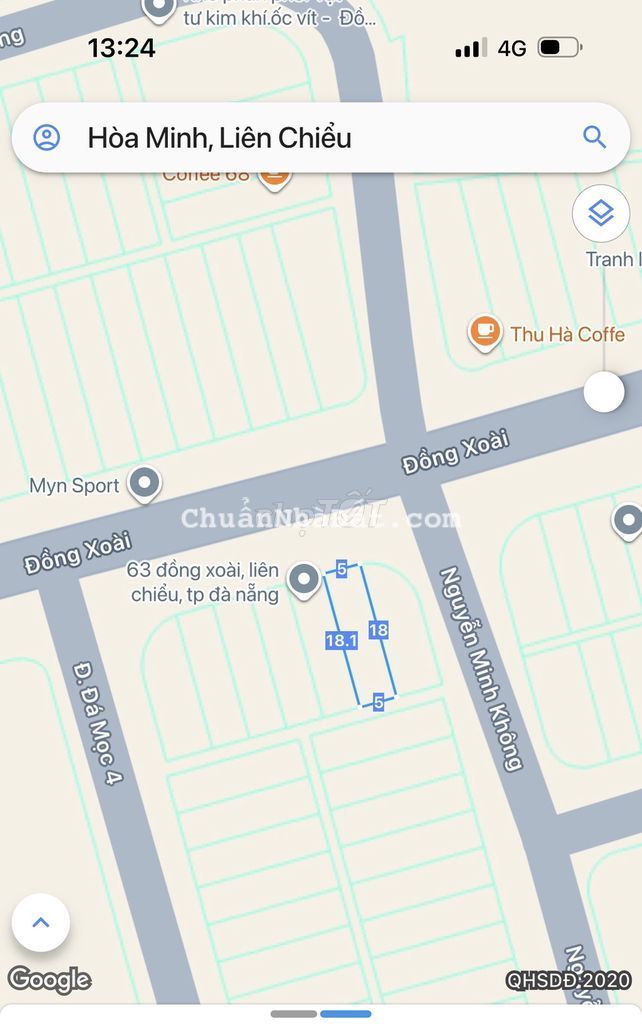Open the account profile icon
Image resolution: width=642 pixels, height=1024 pixels.
point(47,138)
